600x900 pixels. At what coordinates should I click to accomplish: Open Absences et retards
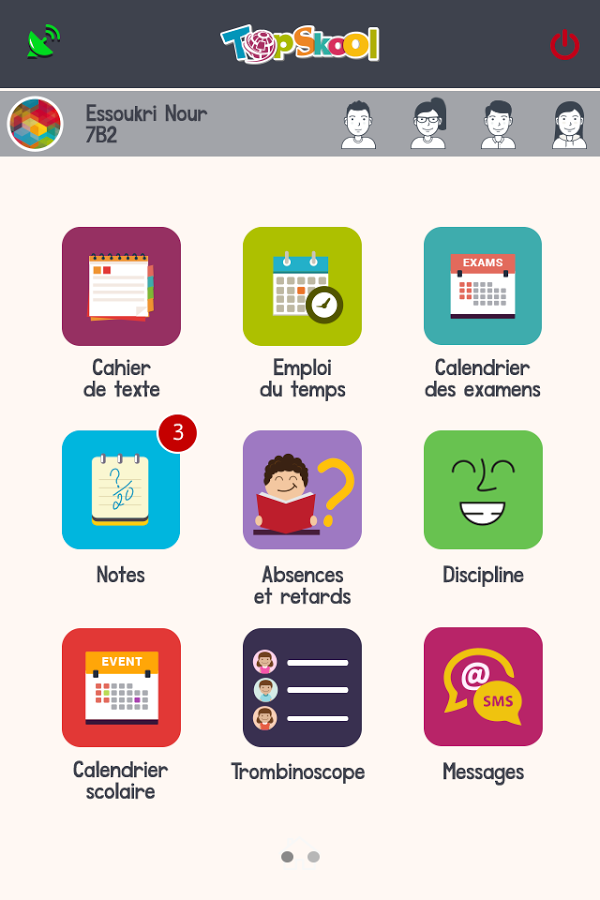tap(302, 490)
